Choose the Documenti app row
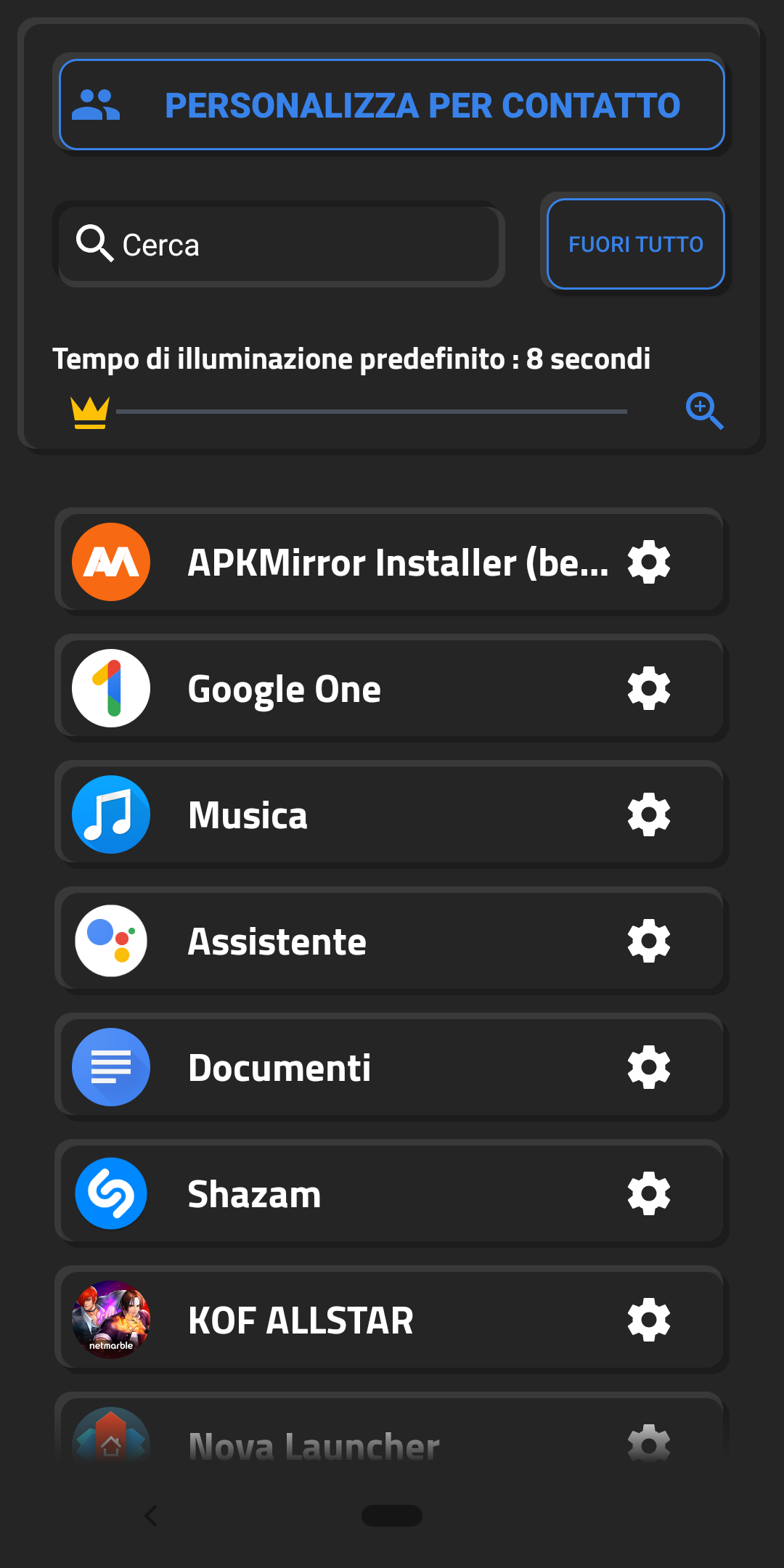 click(392, 1067)
